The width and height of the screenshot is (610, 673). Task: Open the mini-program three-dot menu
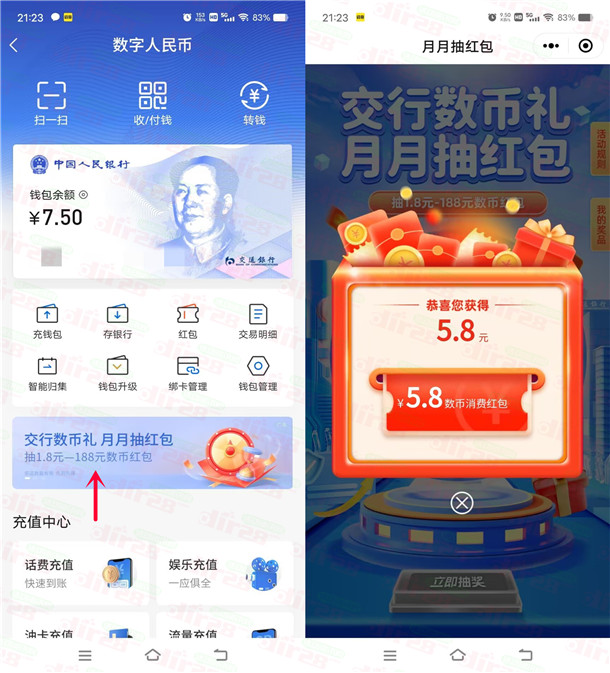pos(551,46)
